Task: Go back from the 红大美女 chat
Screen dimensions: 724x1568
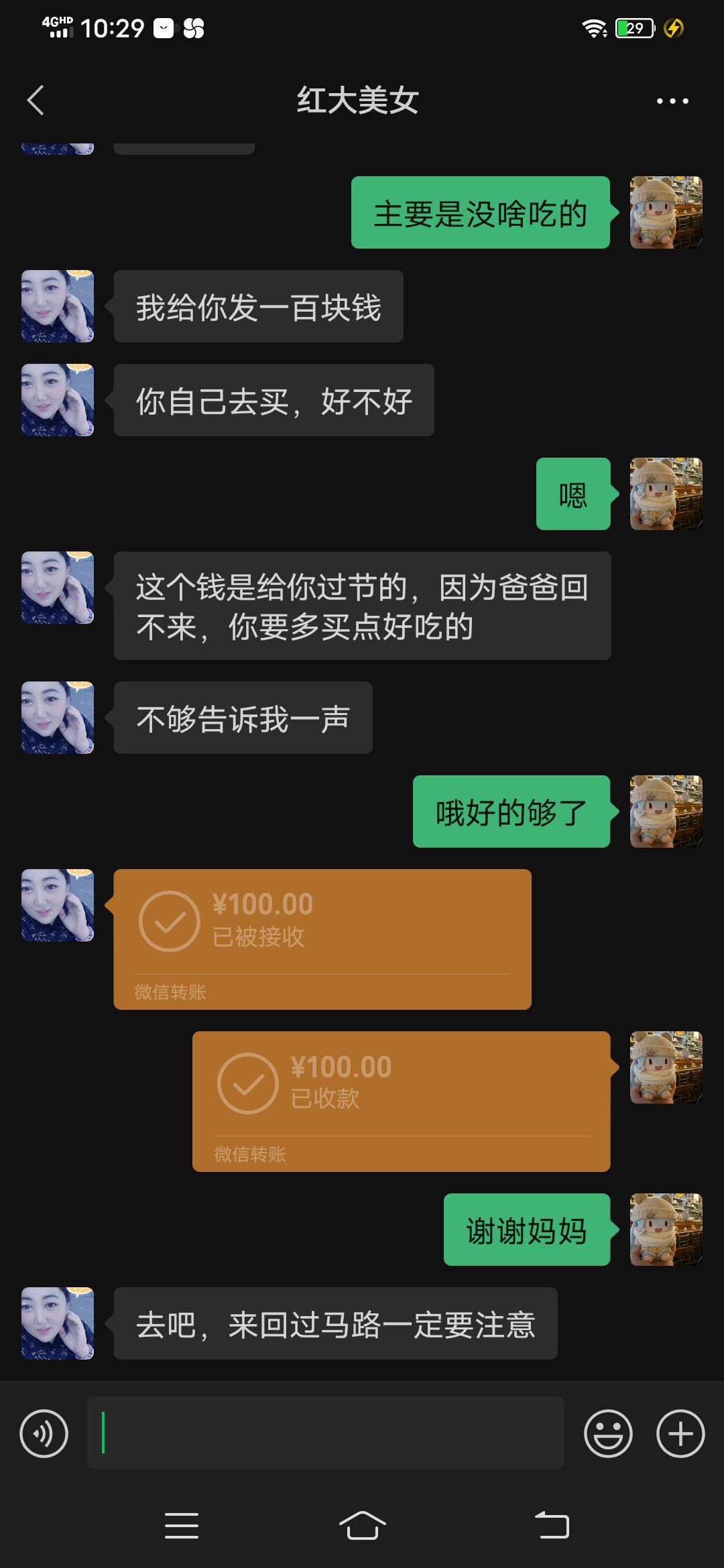Action: 36,101
